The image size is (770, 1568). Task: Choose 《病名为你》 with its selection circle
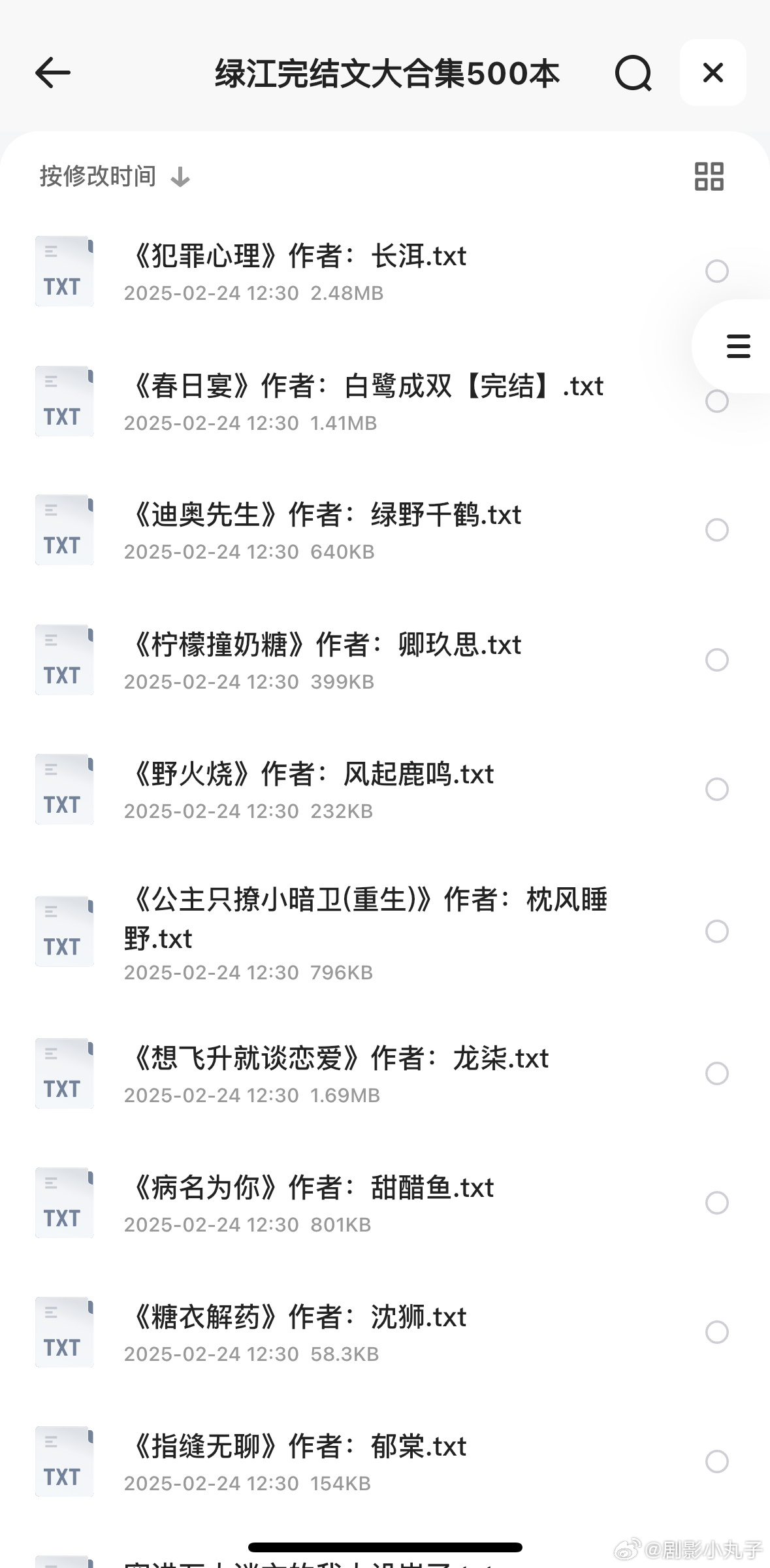click(x=716, y=1203)
